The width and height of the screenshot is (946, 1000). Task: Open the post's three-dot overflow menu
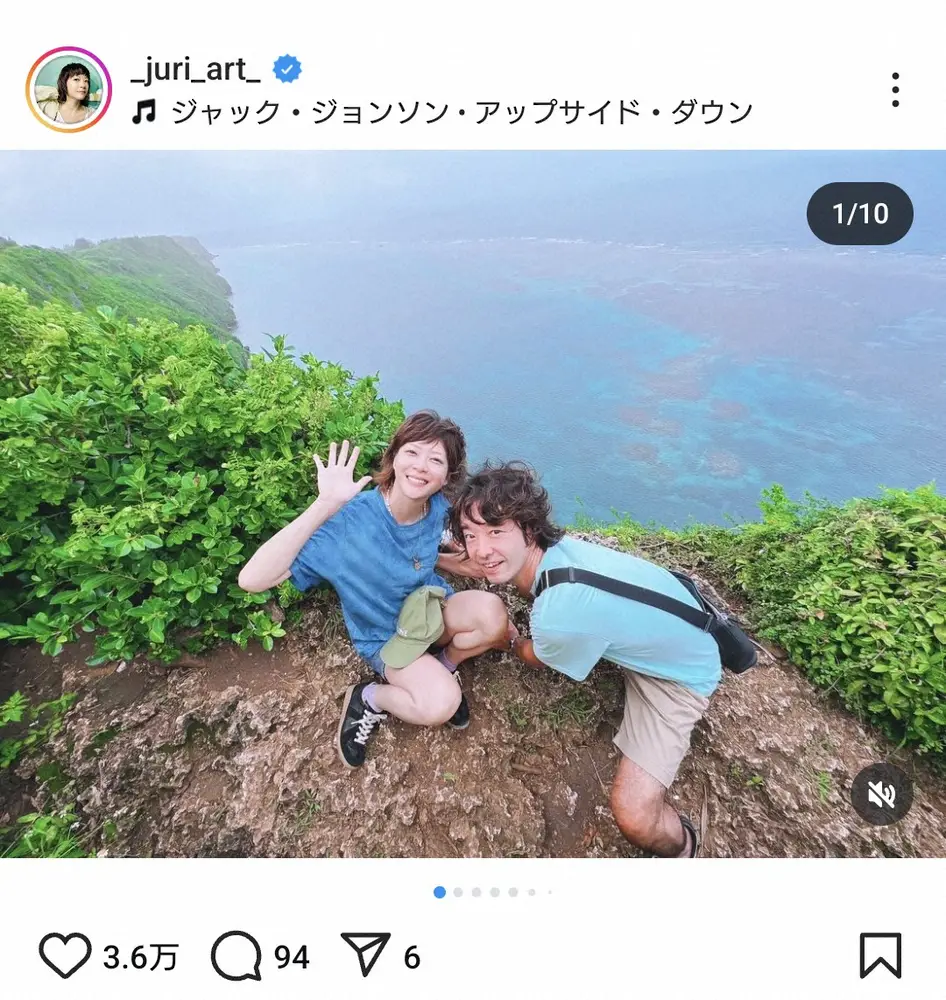(x=895, y=90)
